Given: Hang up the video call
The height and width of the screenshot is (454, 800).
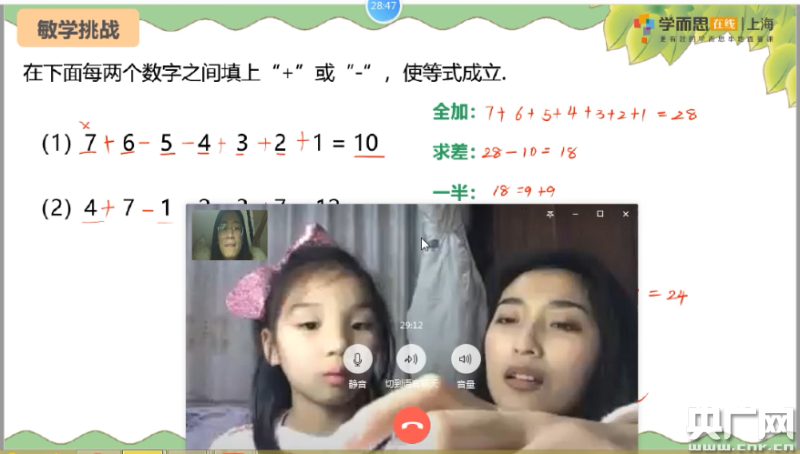Looking at the screenshot, I should click(411, 426).
